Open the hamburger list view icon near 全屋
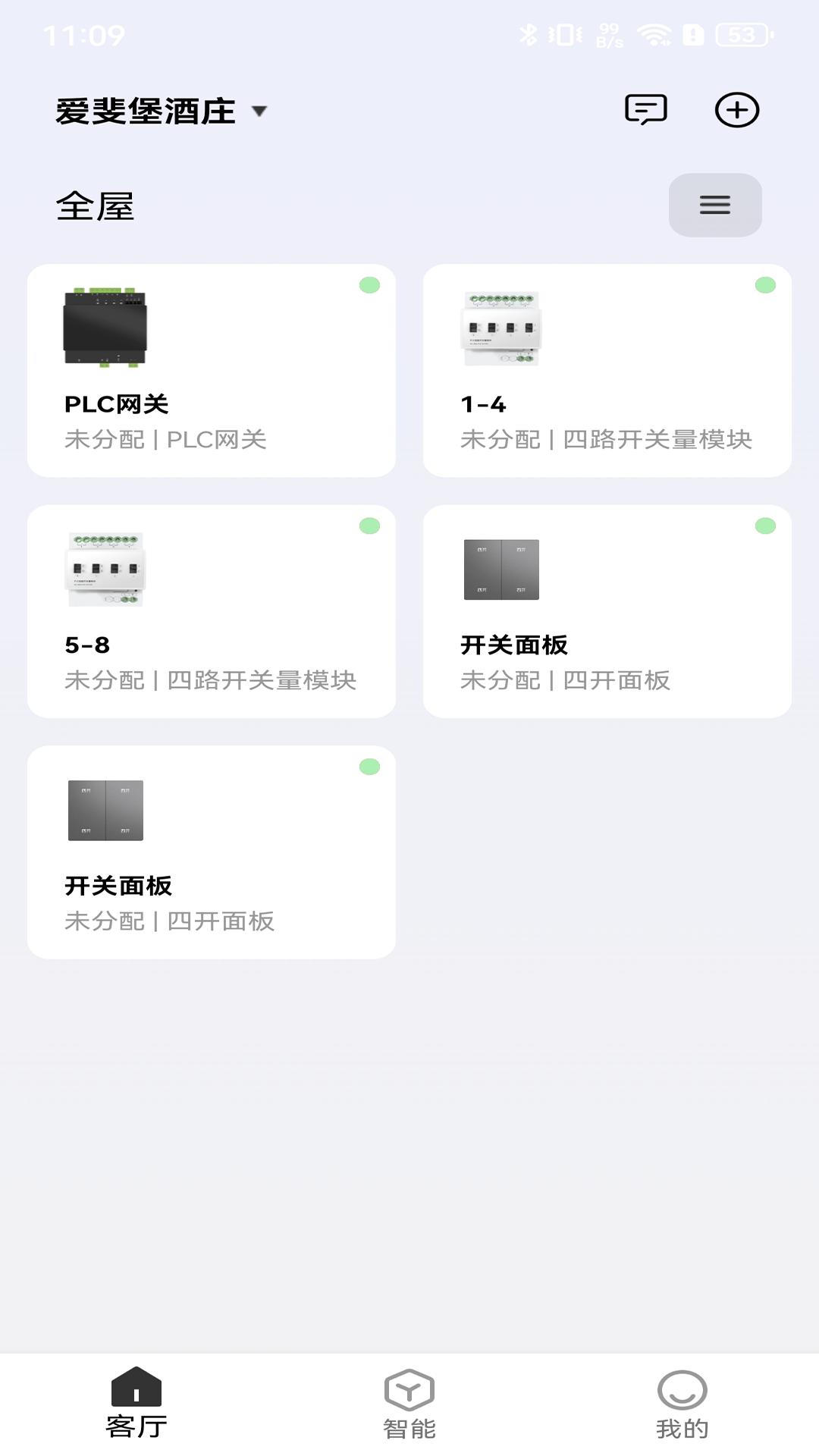 click(x=714, y=205)
